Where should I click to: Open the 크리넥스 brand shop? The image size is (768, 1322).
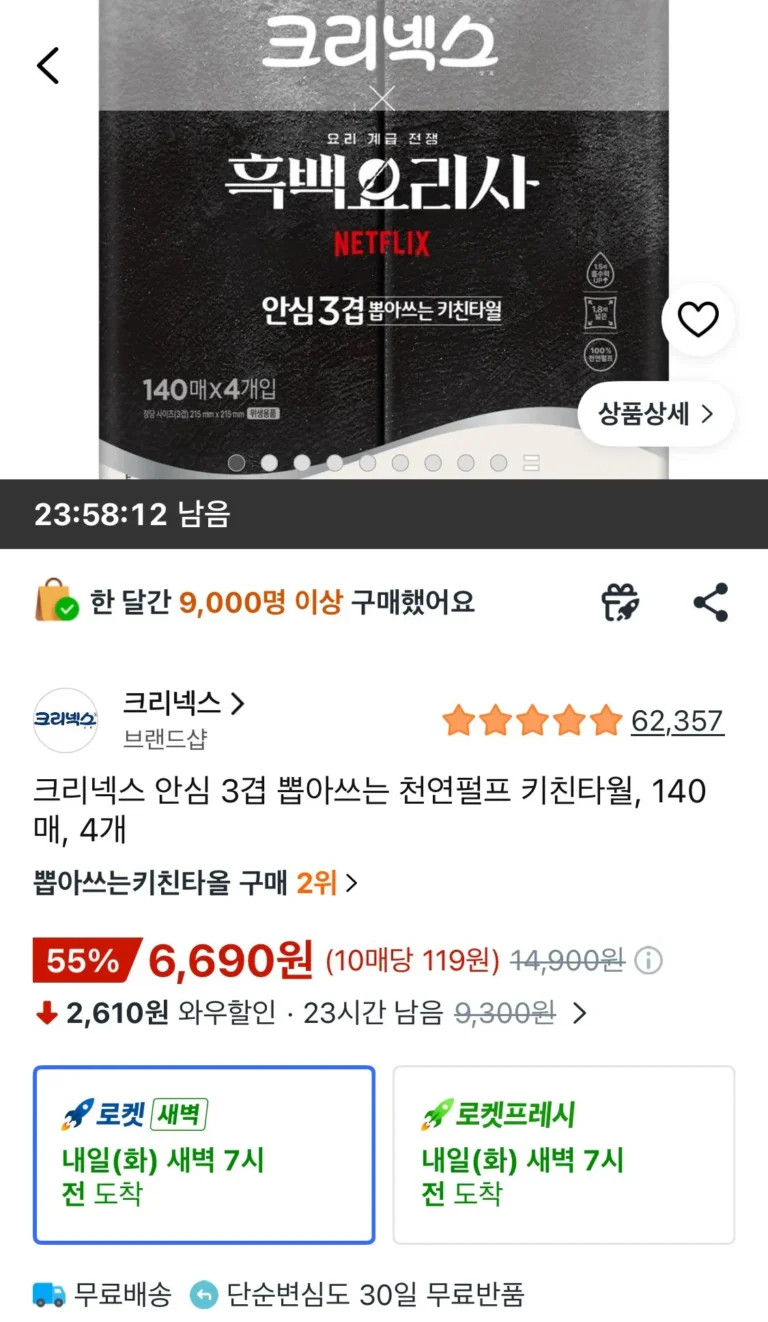click(183, 704)
